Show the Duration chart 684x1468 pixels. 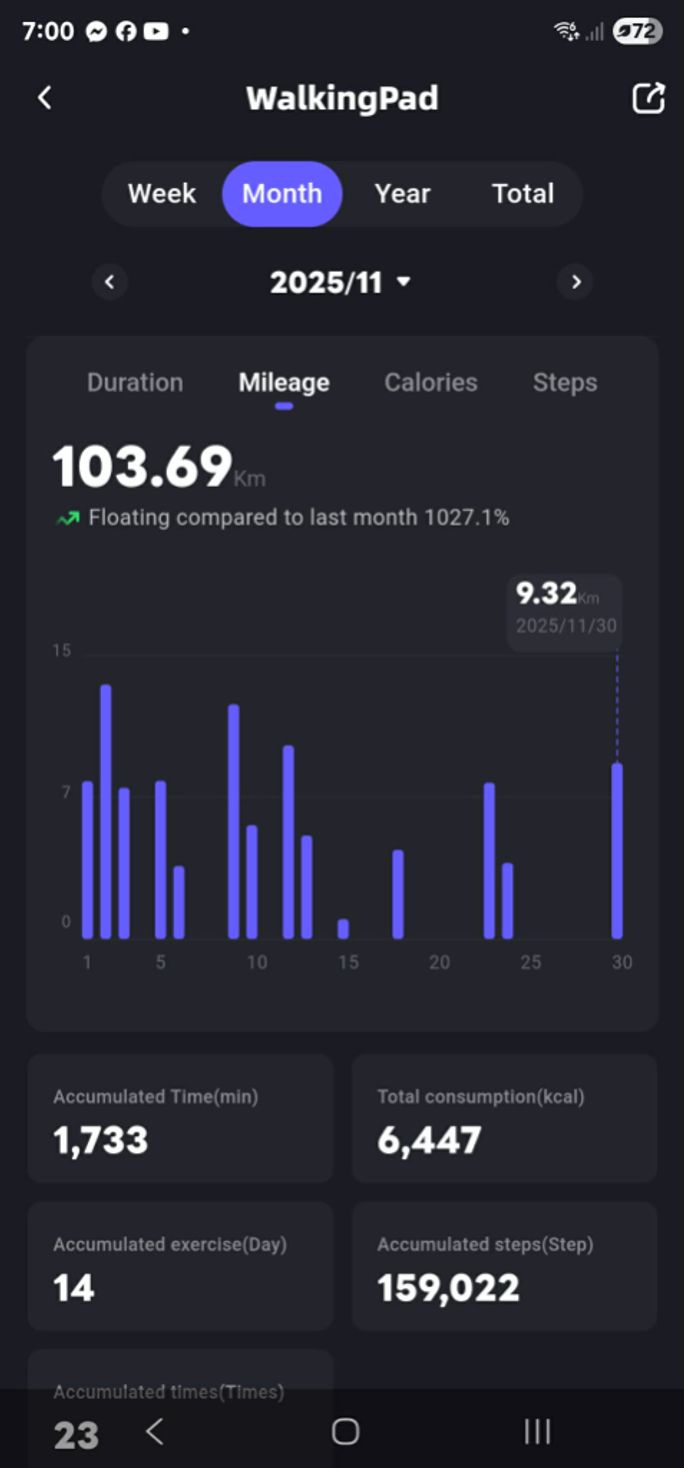click(x=135, y=383)
